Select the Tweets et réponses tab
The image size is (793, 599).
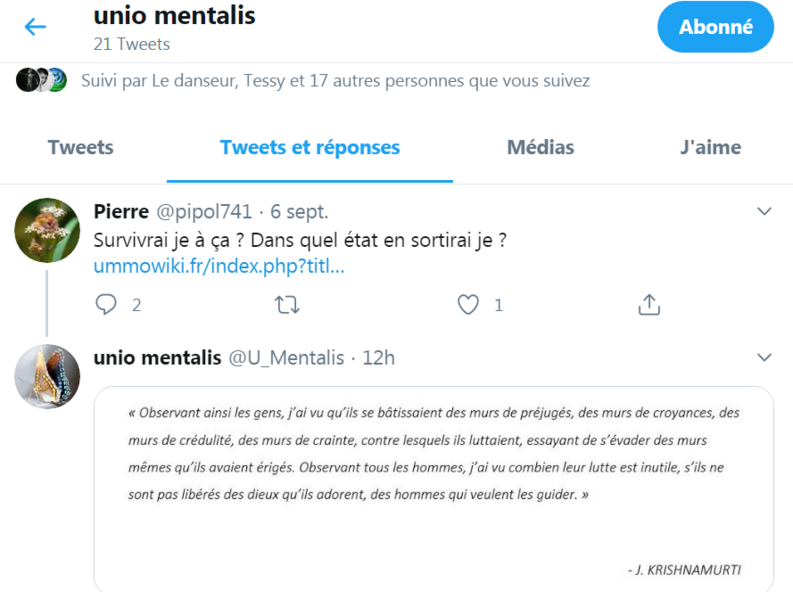click(310, 148)
